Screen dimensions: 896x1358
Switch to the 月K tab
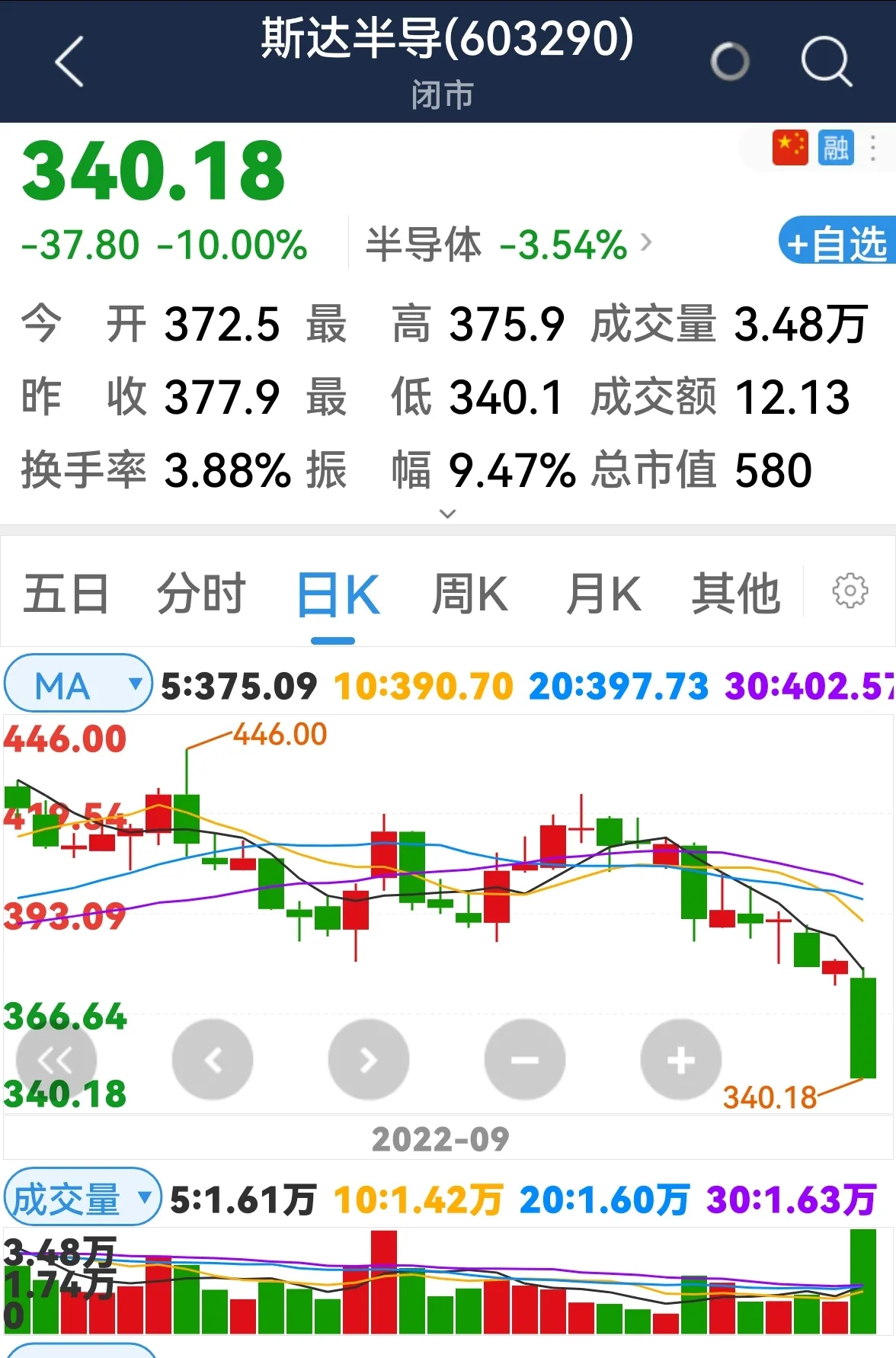click(603, 594)
